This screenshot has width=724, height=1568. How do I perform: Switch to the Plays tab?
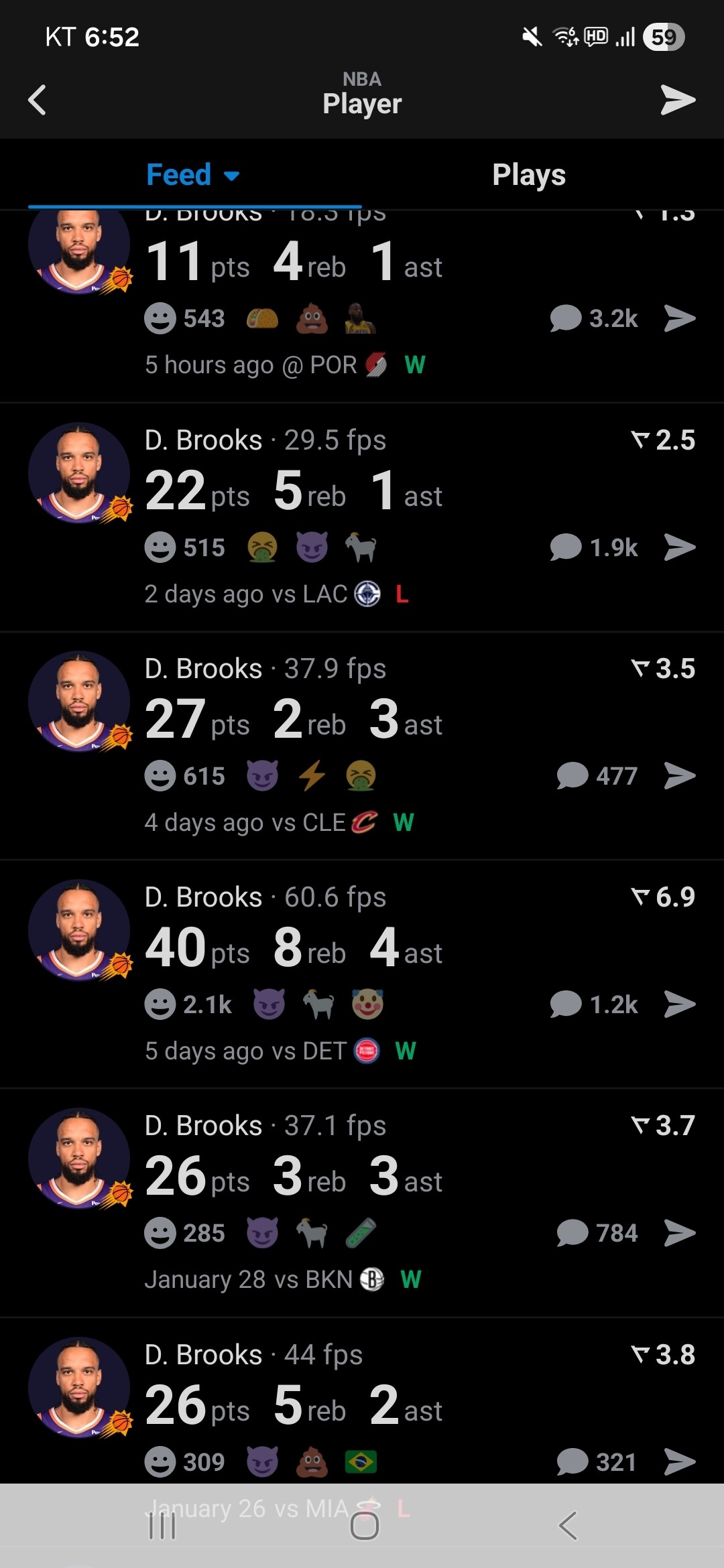click(529, 176)
